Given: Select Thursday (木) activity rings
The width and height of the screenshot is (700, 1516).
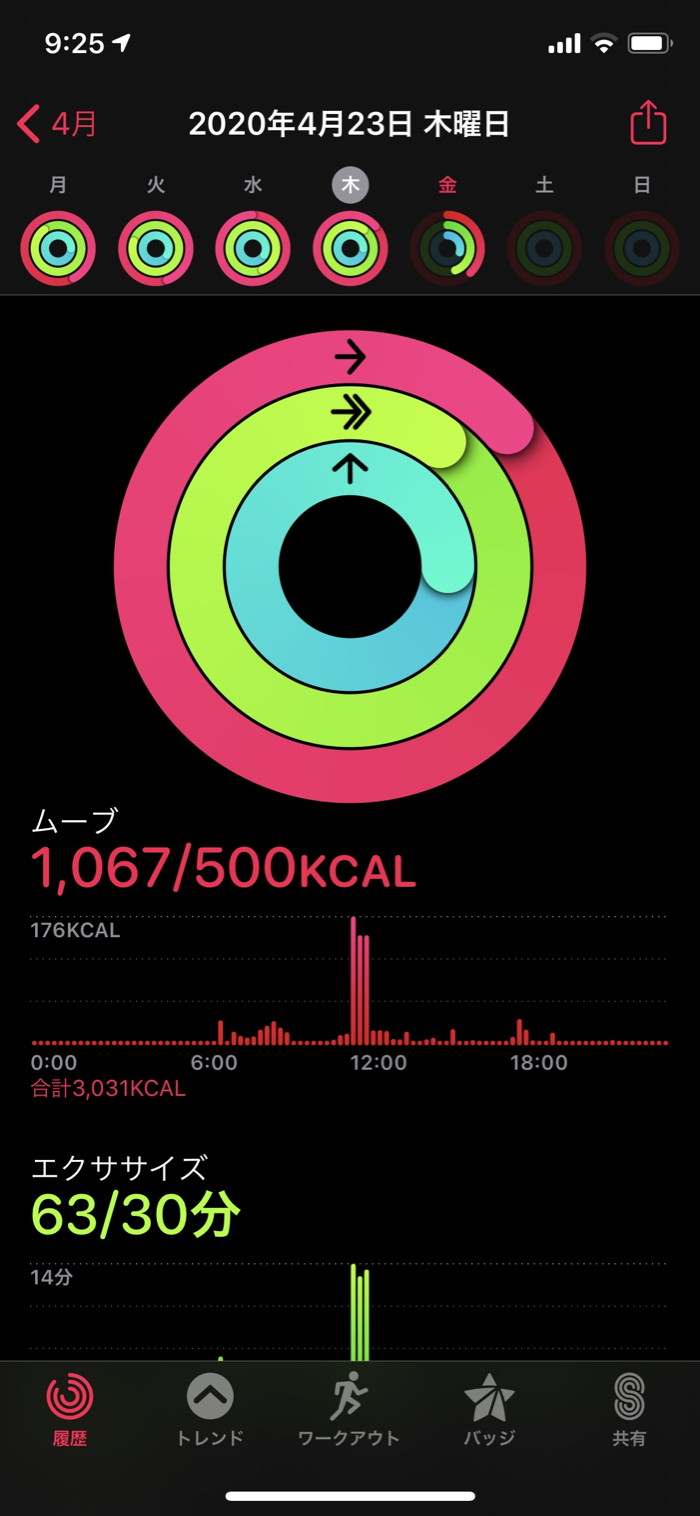Looking at the screenshot, I should click(351, 248).
